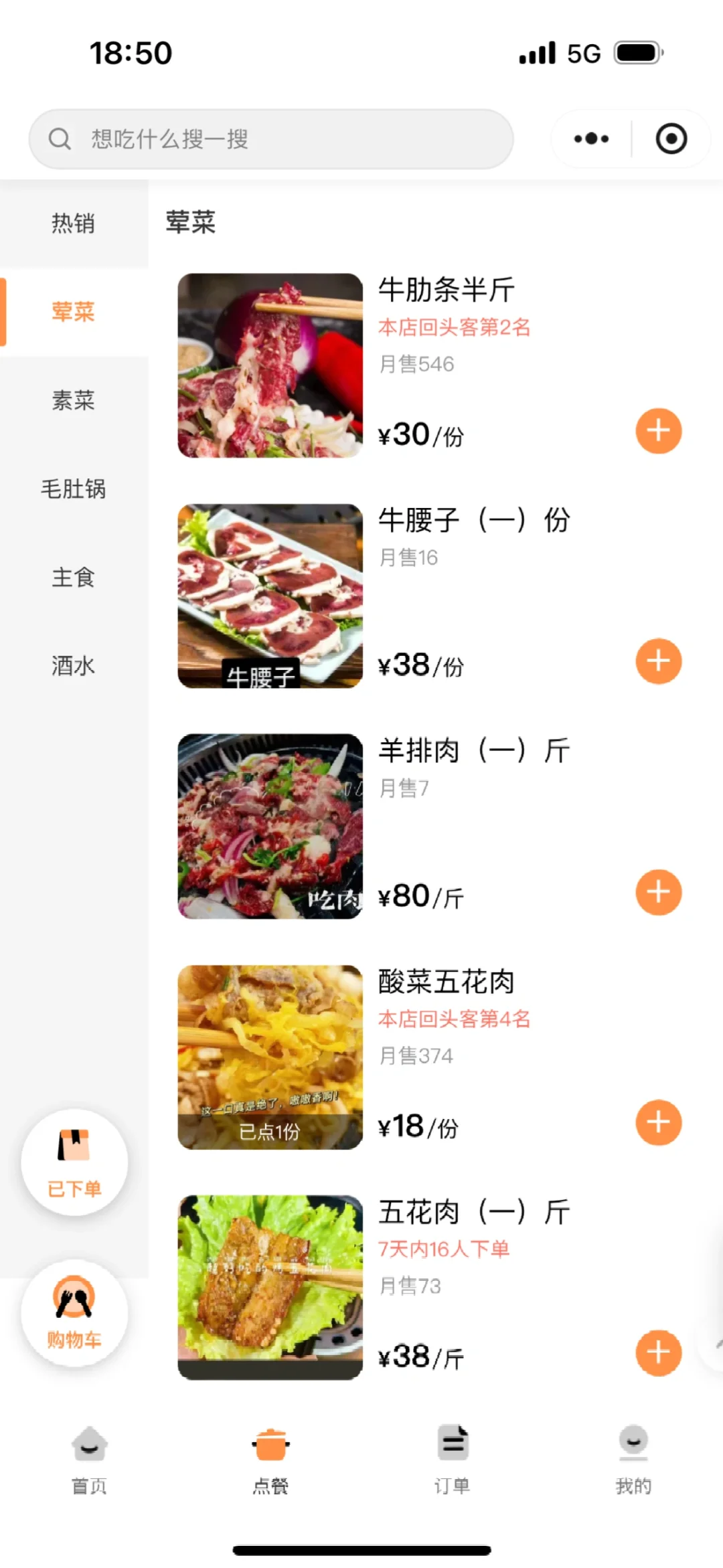Select the 素菜 category
The width and height of the screenshot is (723, 1568).
74,400
